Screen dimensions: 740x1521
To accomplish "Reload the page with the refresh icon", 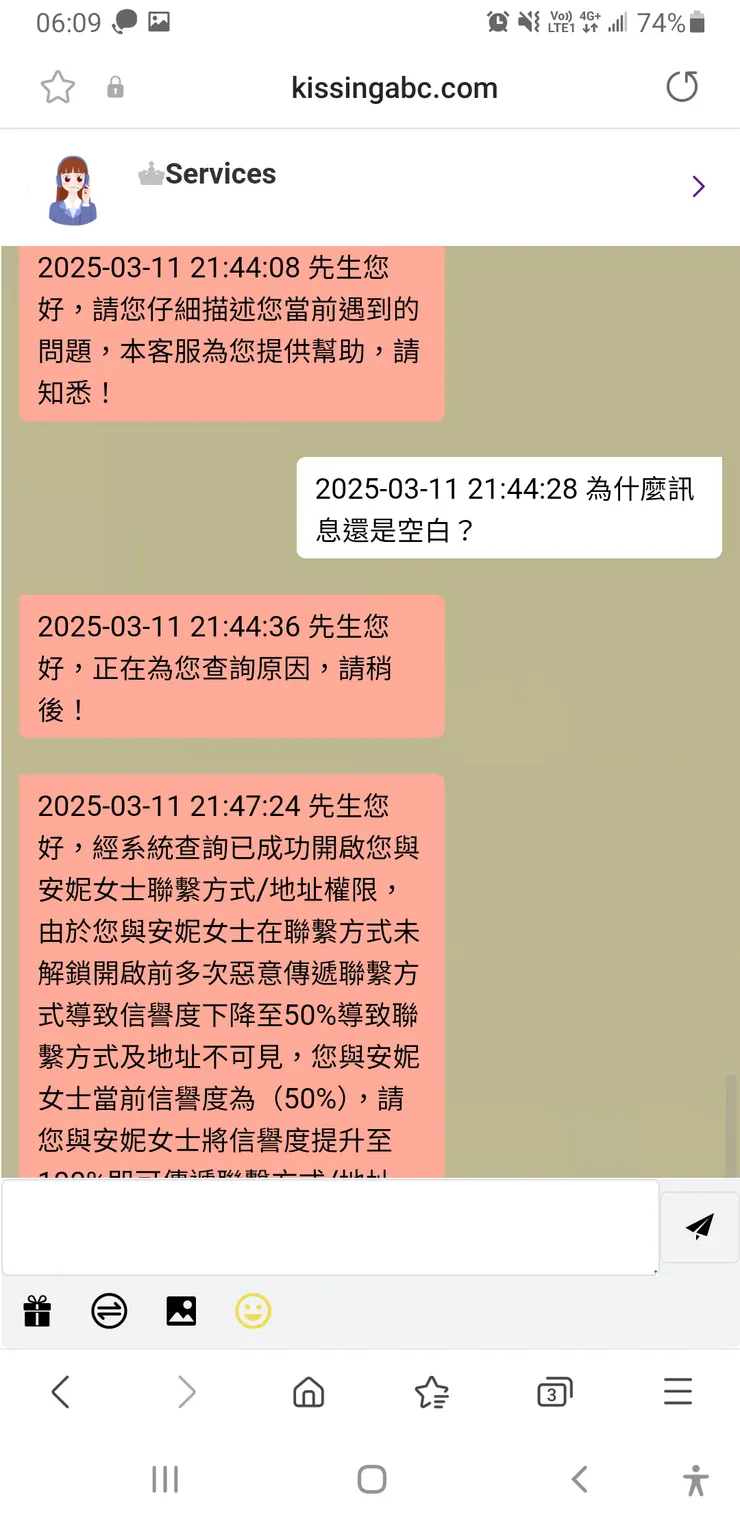I will pos(682,87).
